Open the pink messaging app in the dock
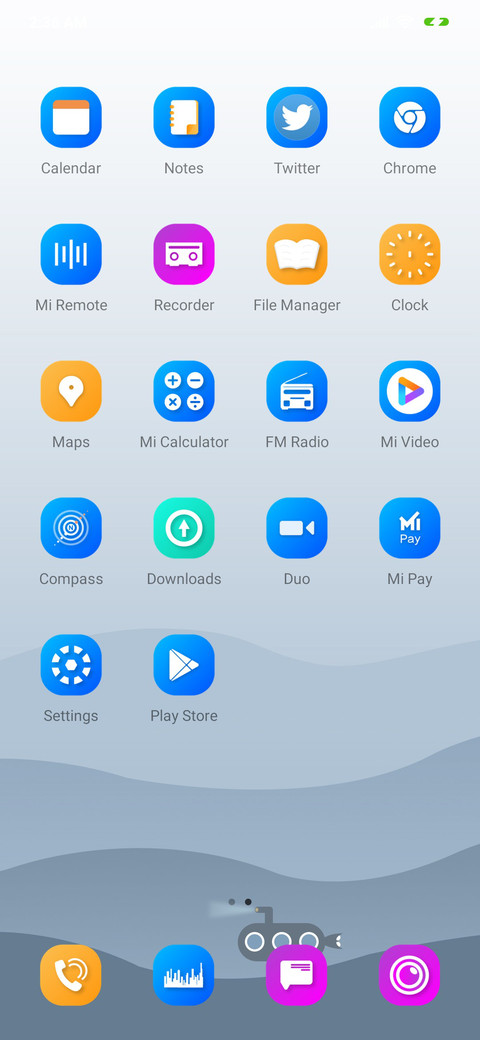Image resolution: width=480 pixels, height=1040 pixels. click(x=297, y=975)
